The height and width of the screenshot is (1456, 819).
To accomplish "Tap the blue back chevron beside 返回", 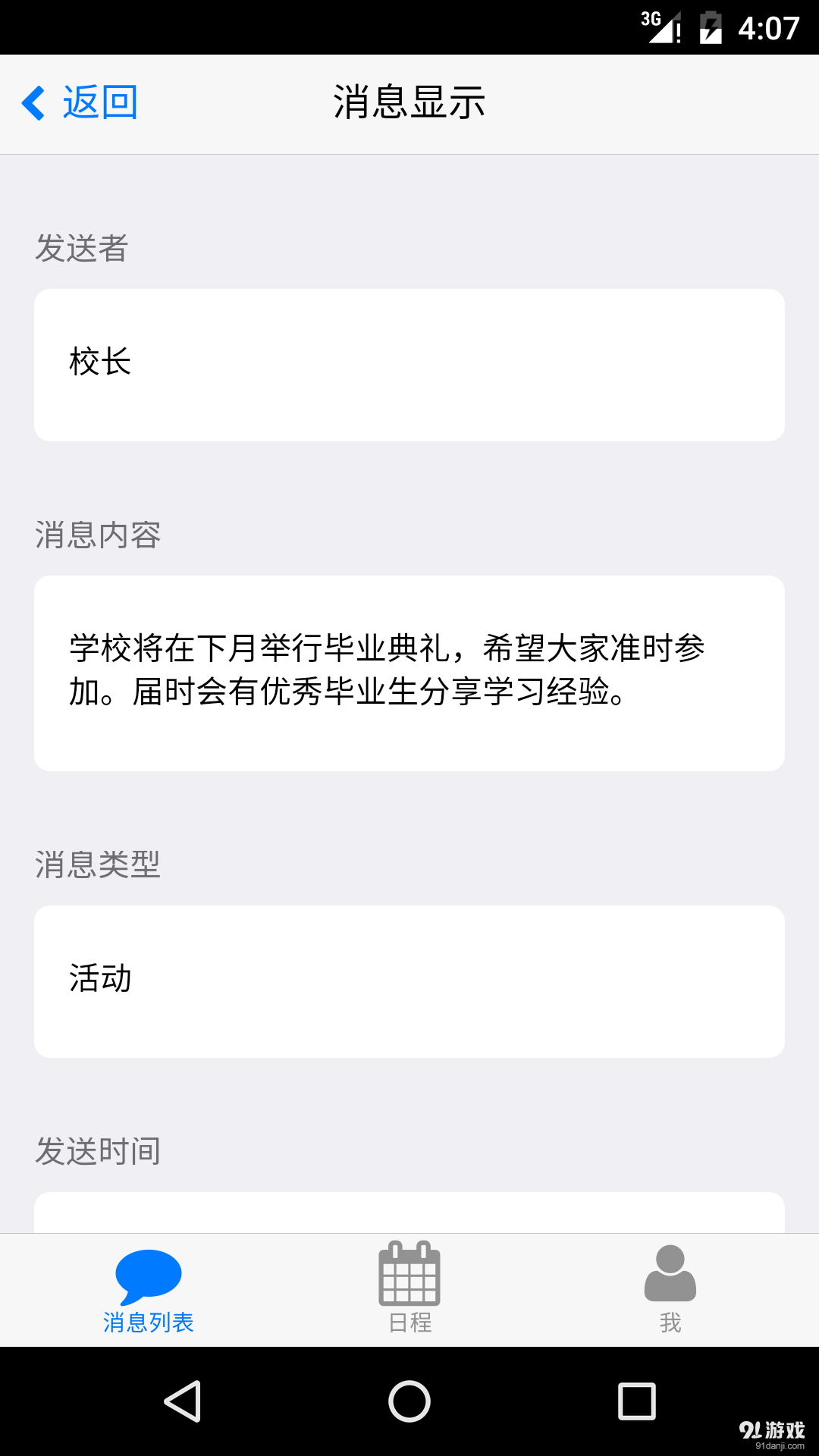I will 33,102.
